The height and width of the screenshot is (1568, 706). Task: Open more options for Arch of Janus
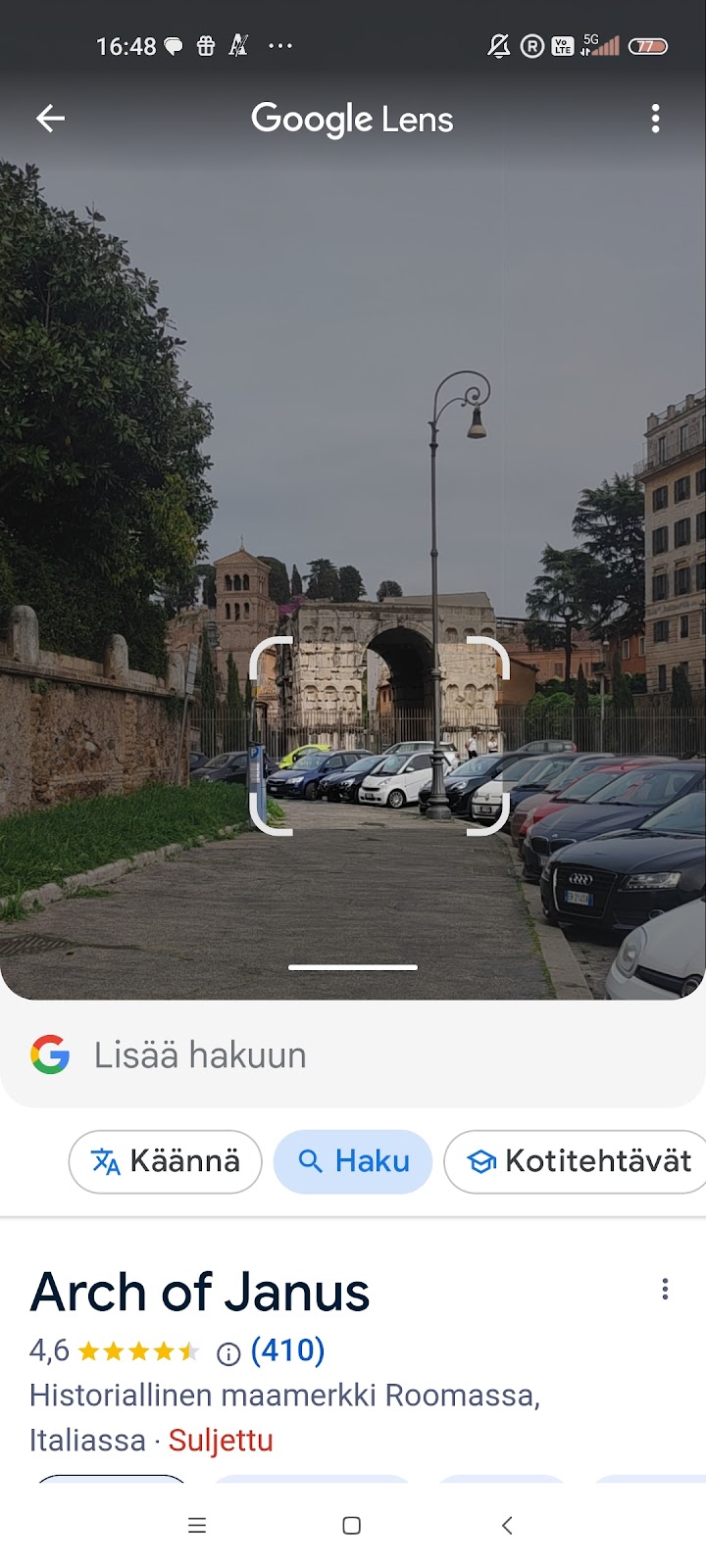point(665,1289)
